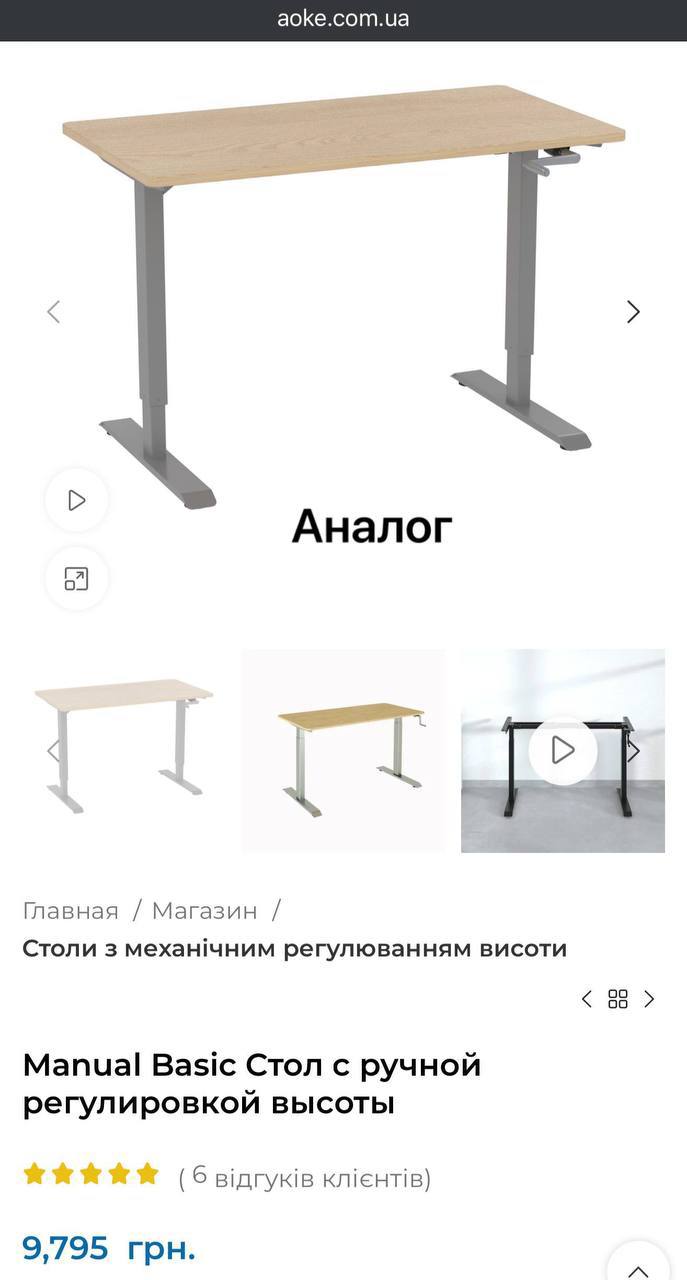This screenshot has width=687, height=1280.
Task: Select the light grey desk thumbnail
Action: (x=125, y=750)
